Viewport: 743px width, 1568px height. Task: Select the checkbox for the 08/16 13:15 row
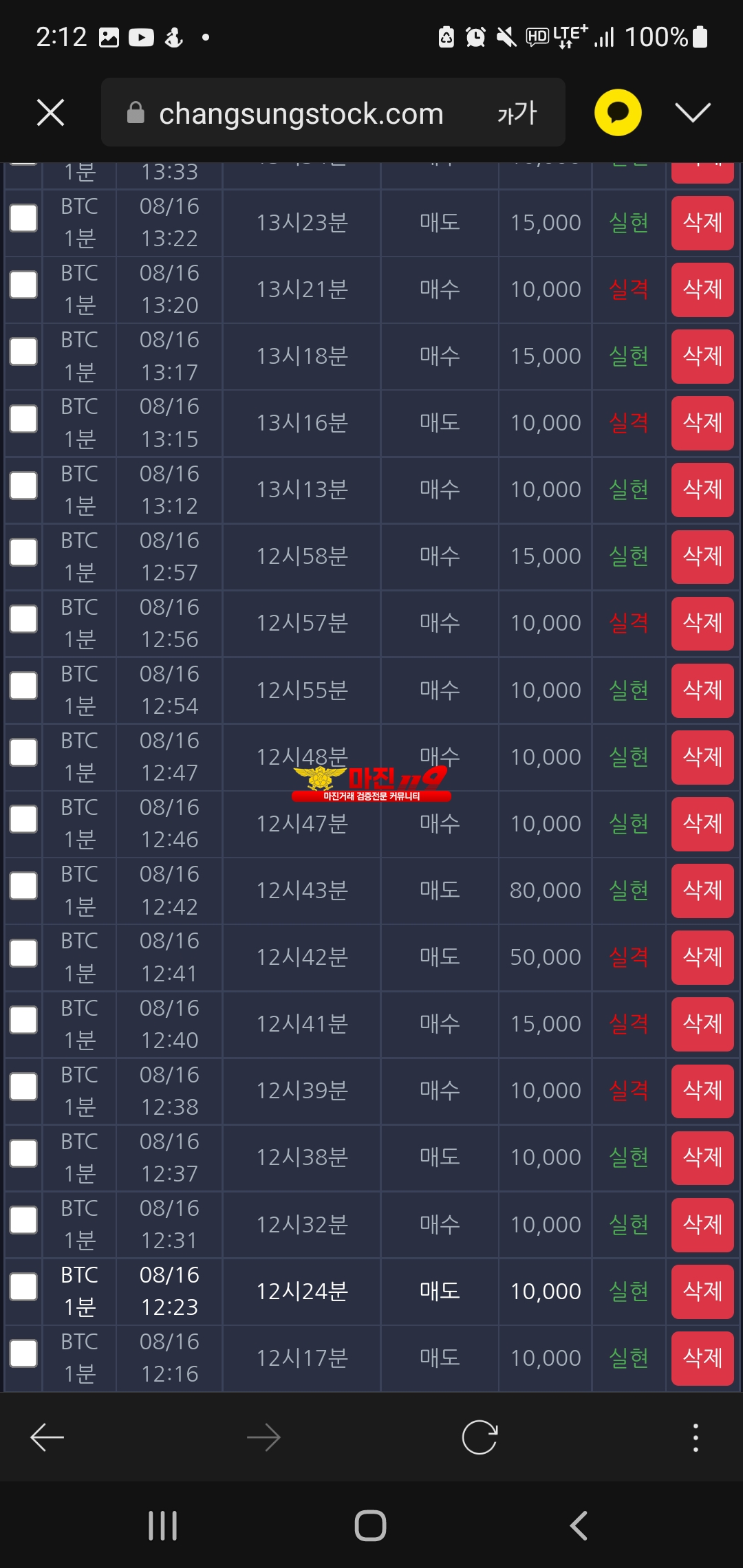click(23, 418)
